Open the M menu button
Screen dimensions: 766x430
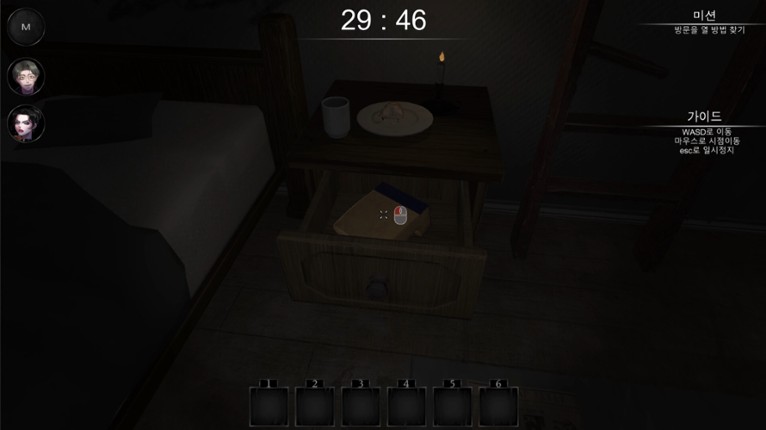click(26, 27)
